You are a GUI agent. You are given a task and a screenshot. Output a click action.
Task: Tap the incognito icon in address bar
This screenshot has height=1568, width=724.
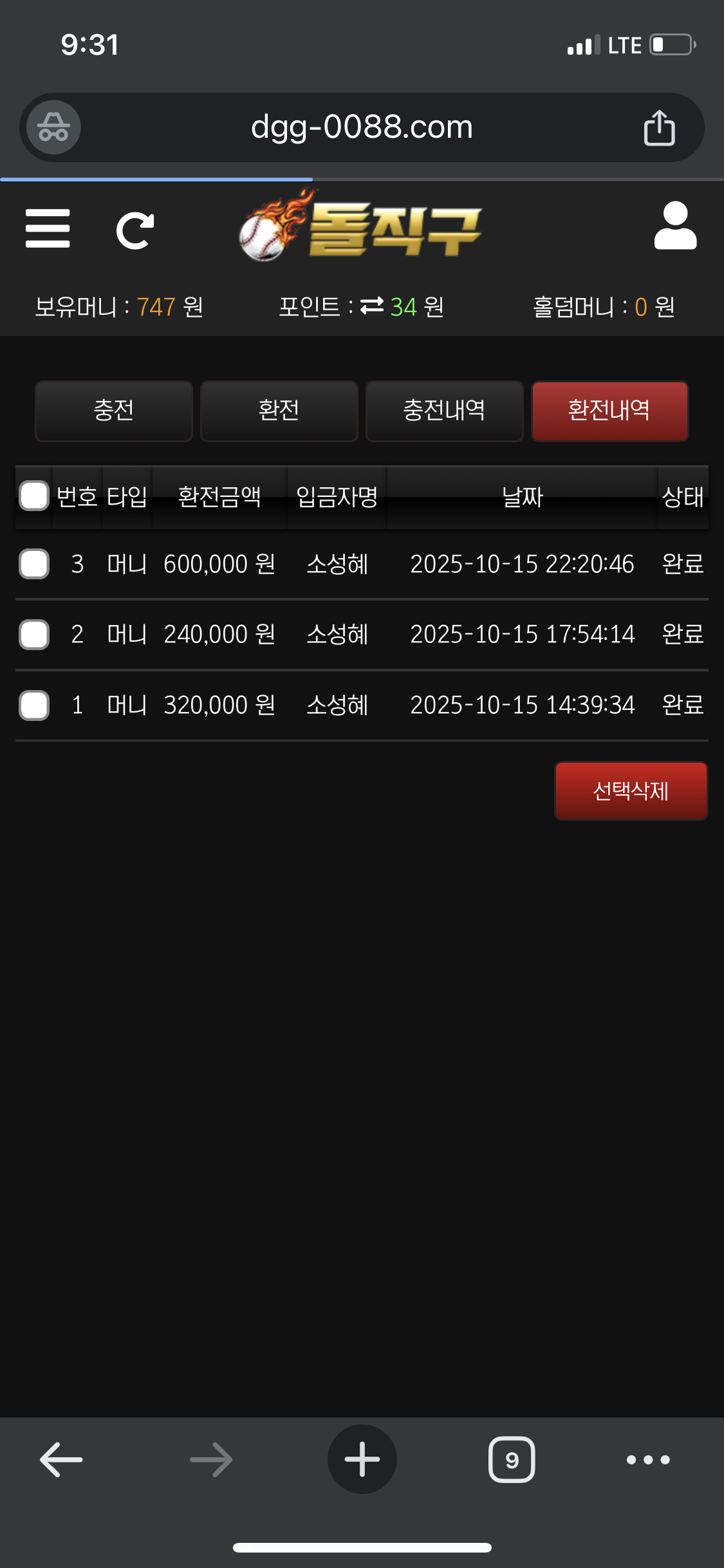point(53,127)
